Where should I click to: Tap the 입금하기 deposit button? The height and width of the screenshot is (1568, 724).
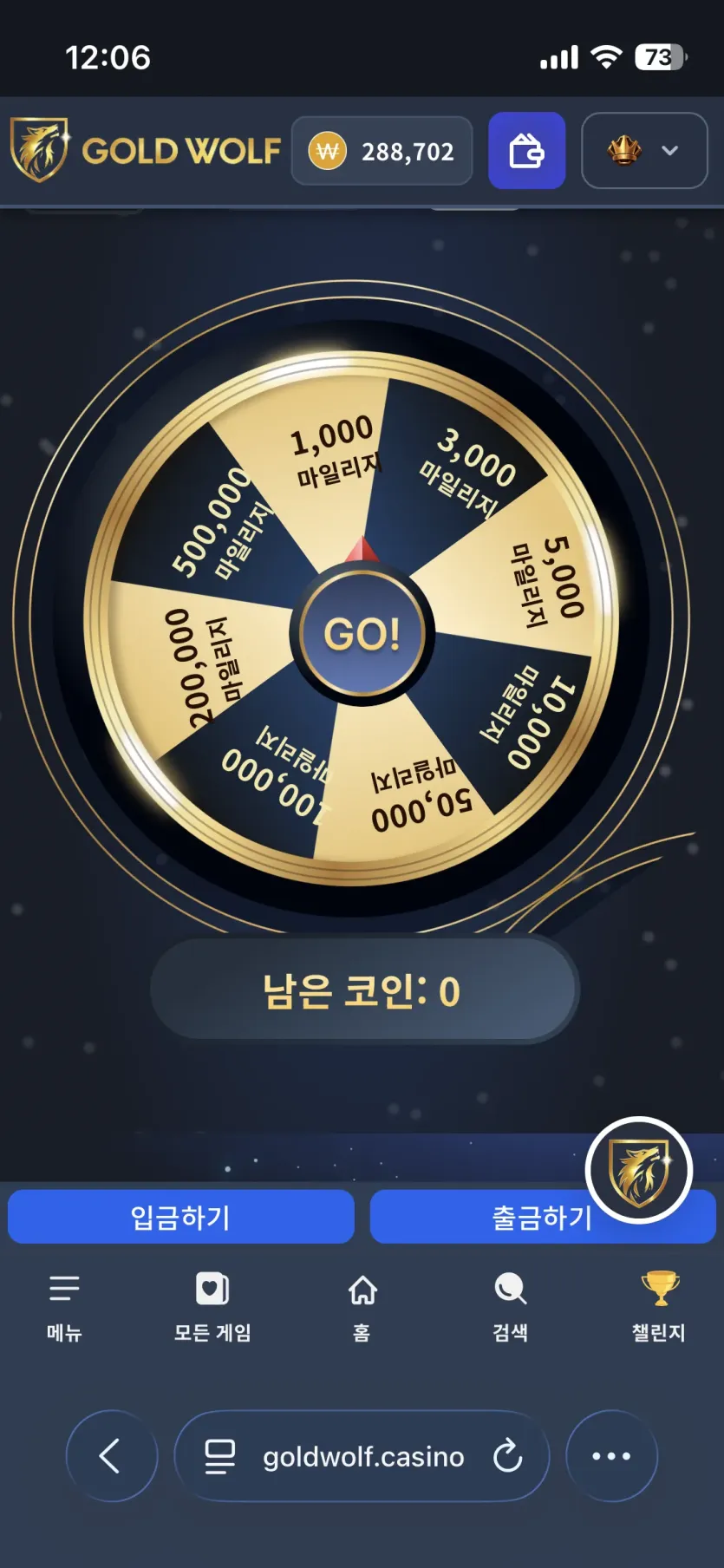(x=181, y=1217)
